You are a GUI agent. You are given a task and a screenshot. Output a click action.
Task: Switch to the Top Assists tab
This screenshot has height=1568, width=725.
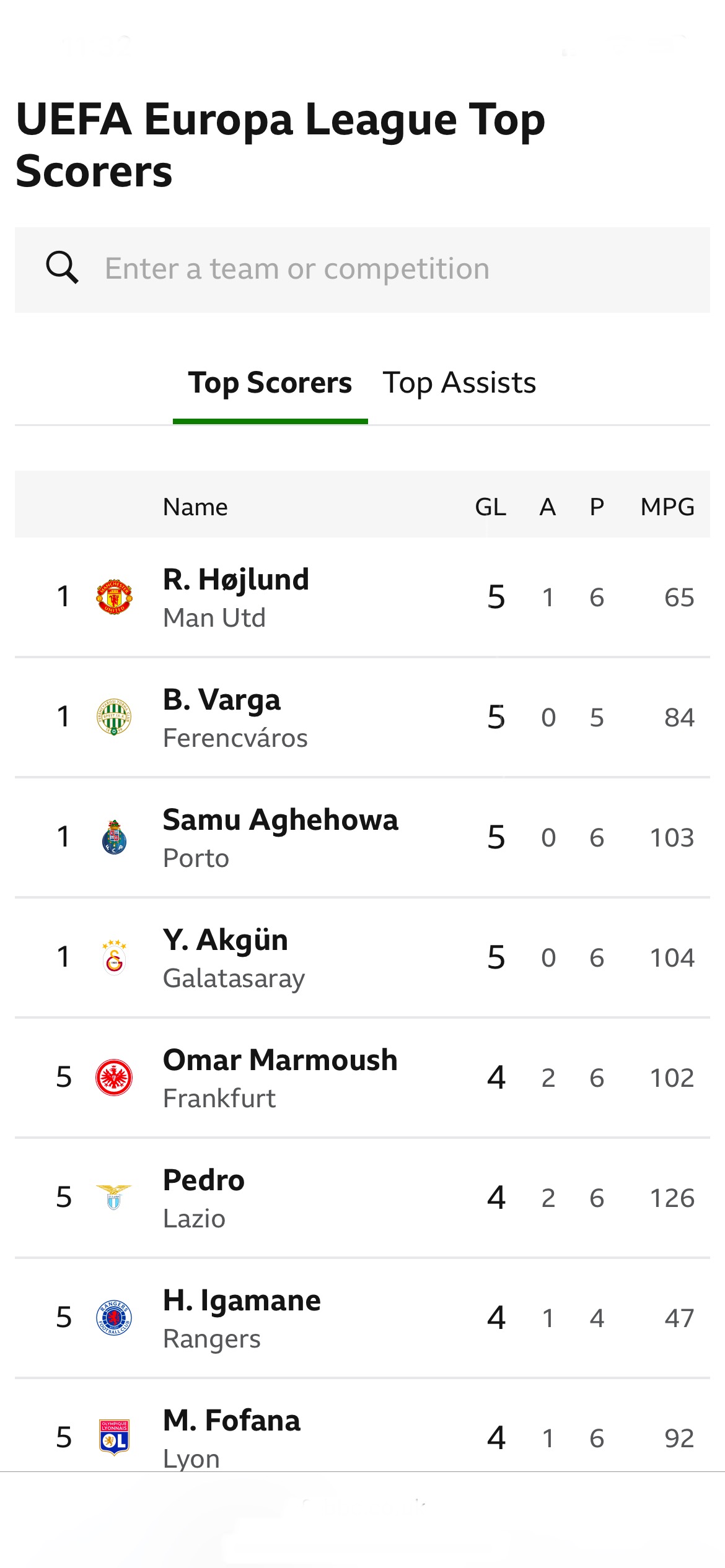[459, 383]
